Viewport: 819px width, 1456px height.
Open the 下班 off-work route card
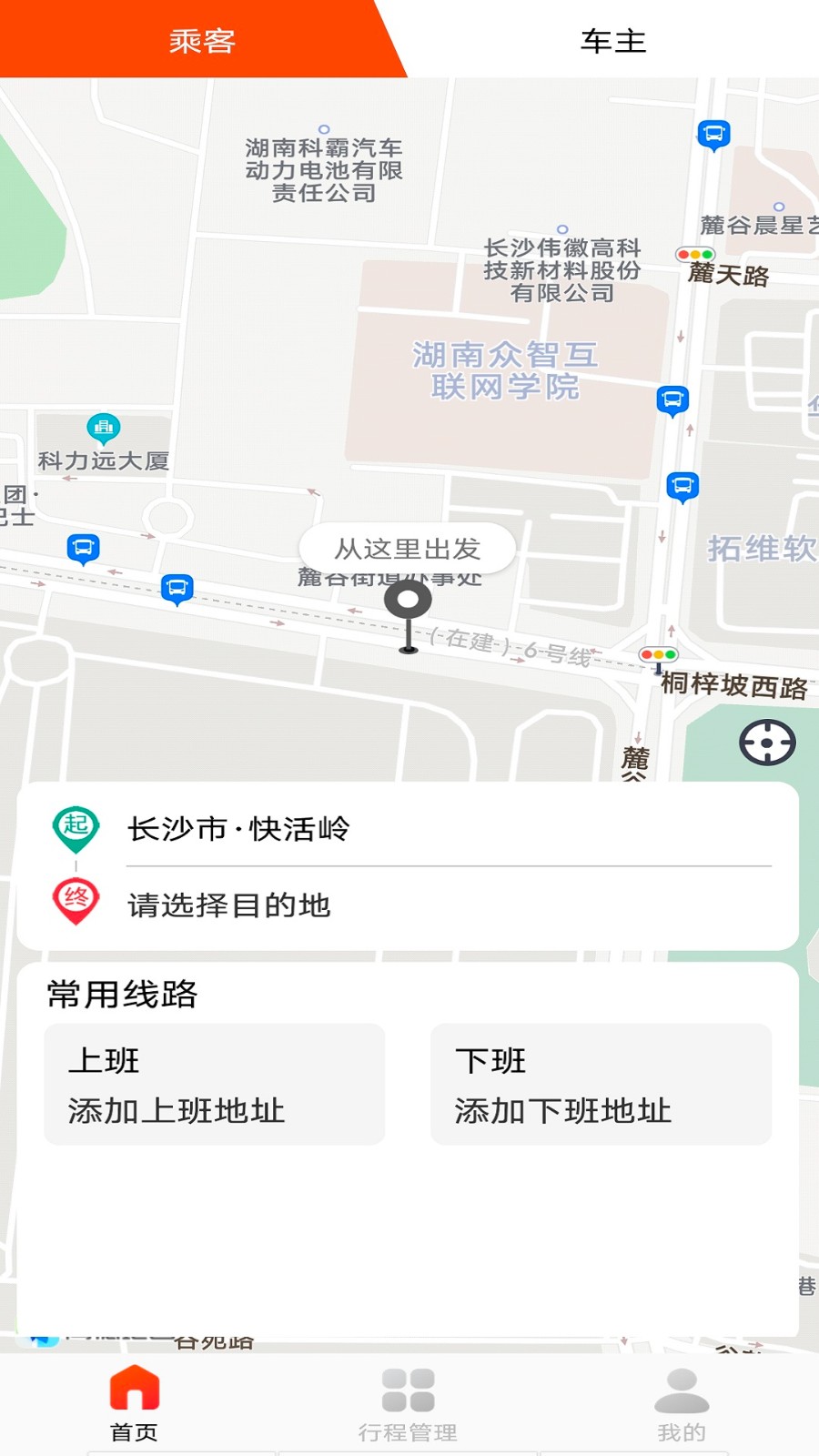point(601,1085)
